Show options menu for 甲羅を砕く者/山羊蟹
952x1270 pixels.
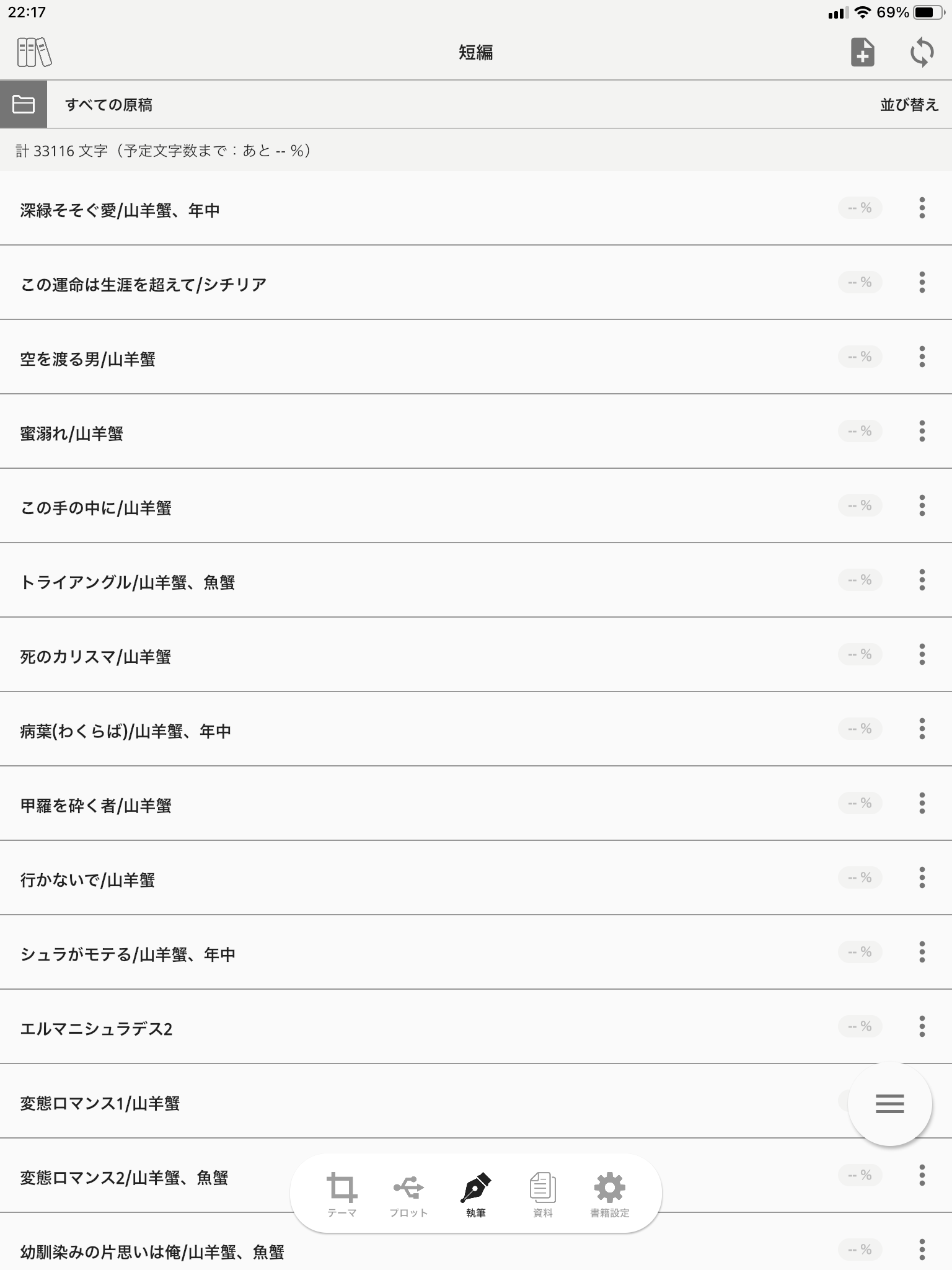922,803
